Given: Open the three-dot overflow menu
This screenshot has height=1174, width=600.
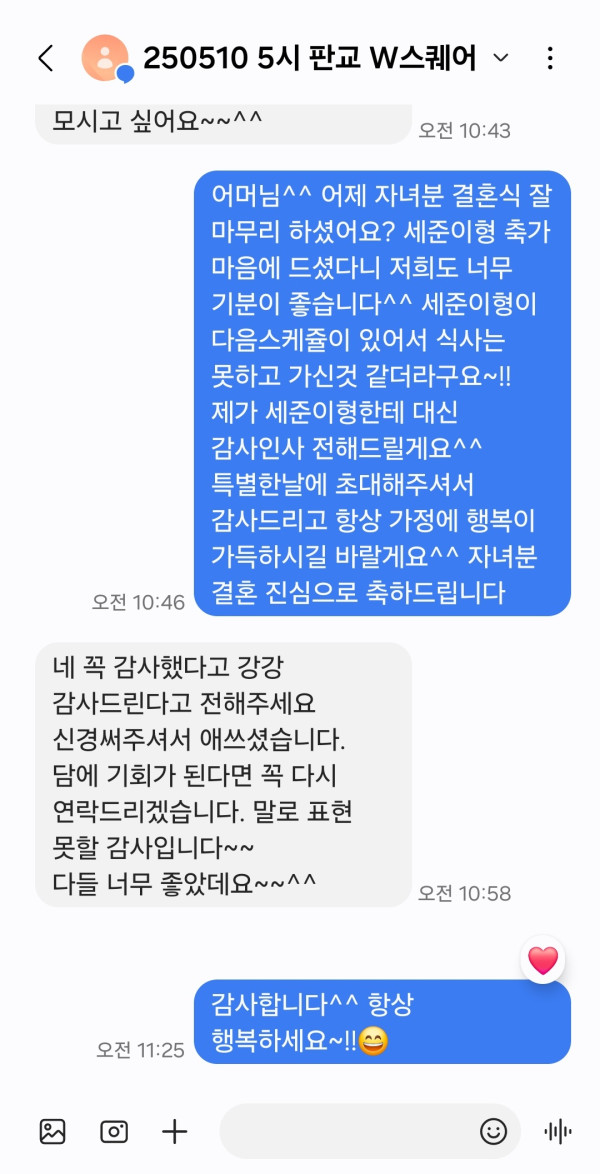Looking at the screenshot, I should (550, 58).
